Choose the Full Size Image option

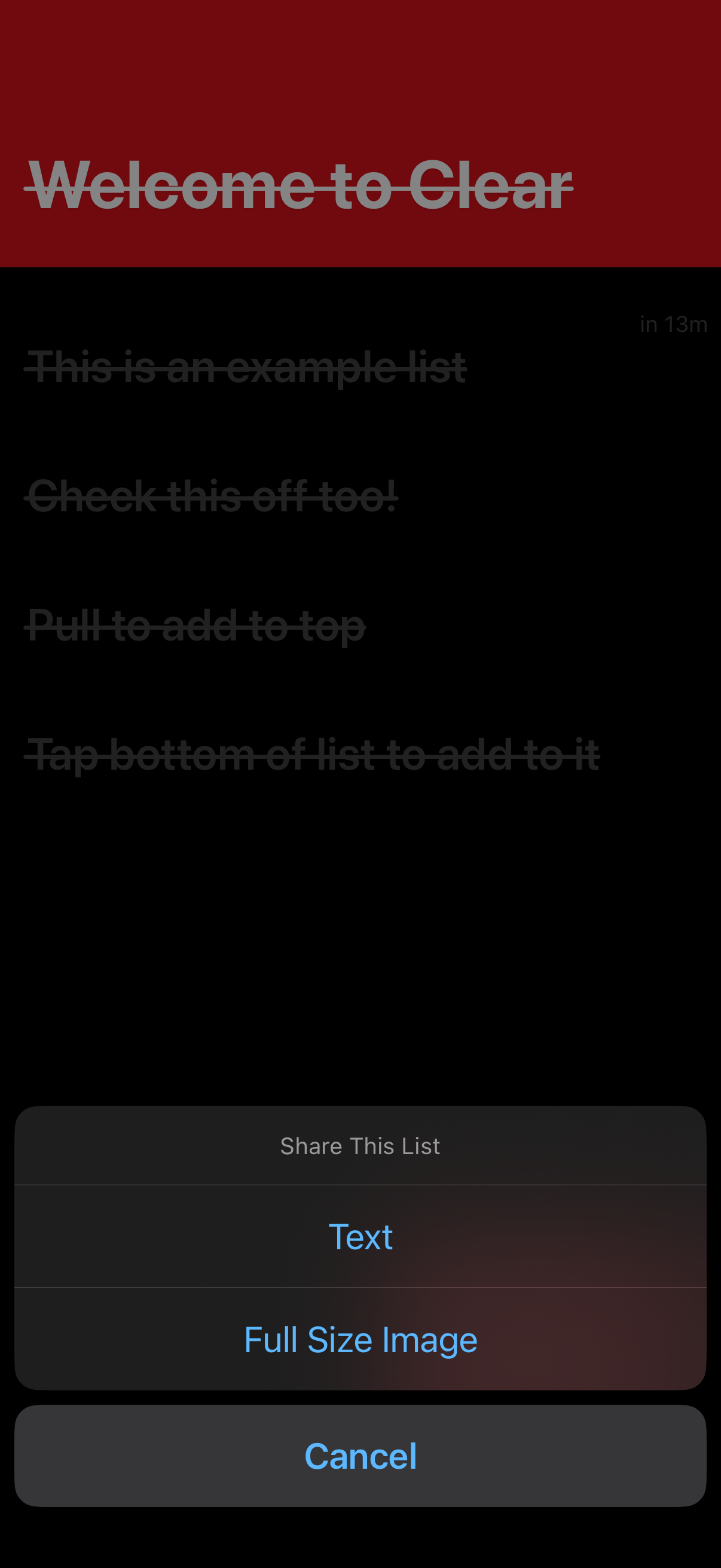[x=360, y=1339]
